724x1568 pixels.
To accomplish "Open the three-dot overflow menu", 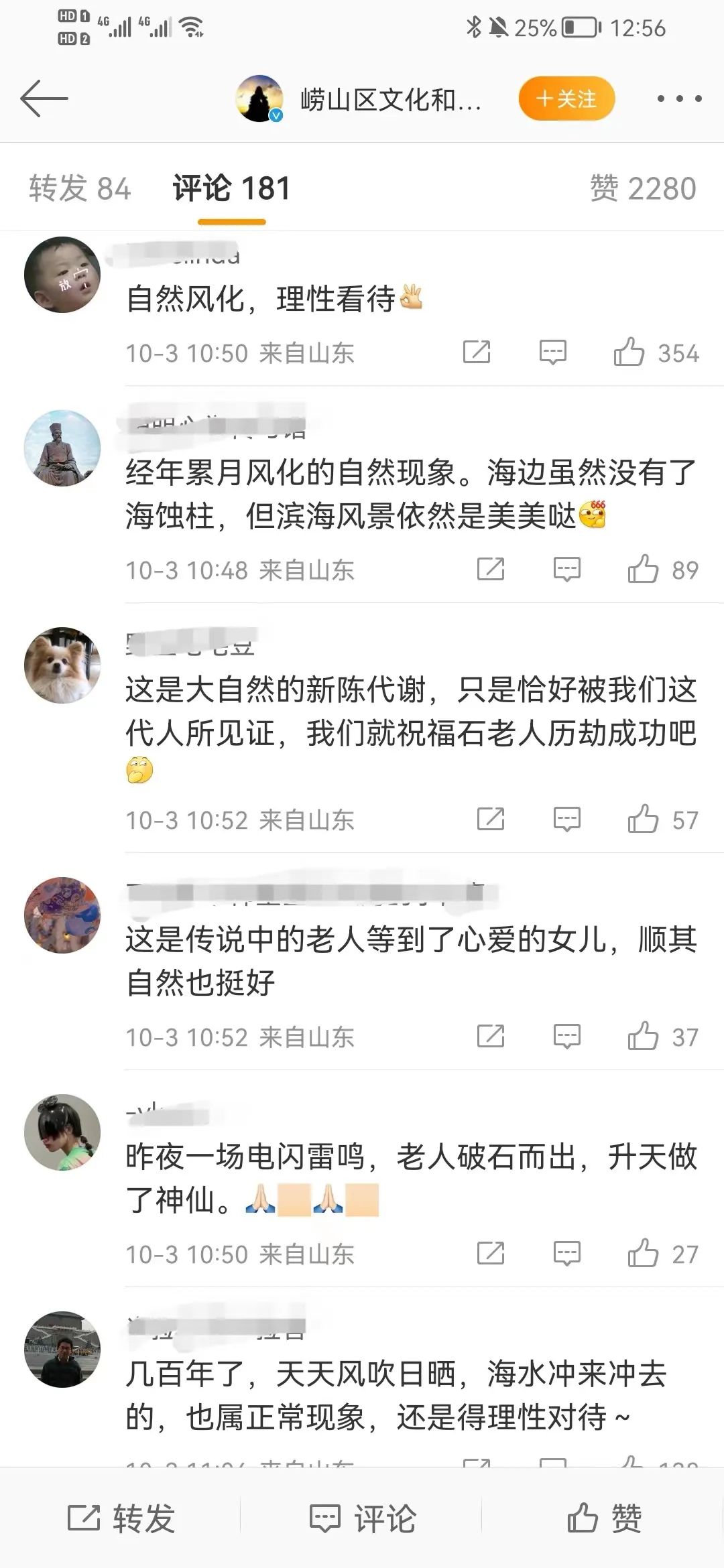I will (678, 99).
